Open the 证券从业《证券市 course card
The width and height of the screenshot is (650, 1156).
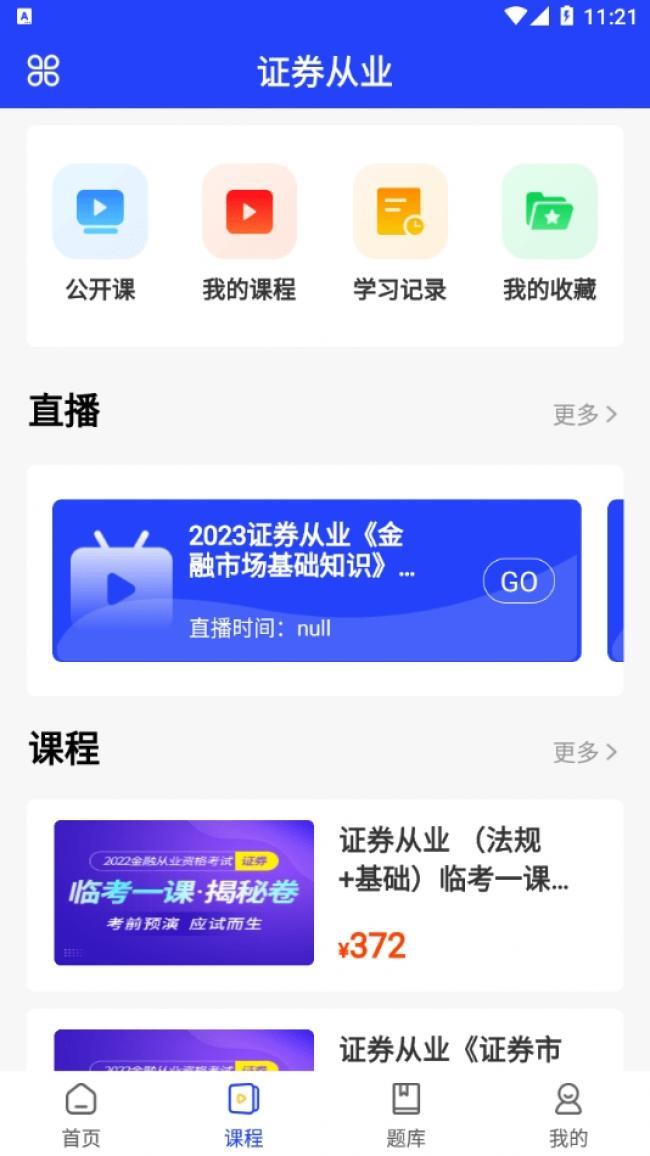[x=325, y=1040]
